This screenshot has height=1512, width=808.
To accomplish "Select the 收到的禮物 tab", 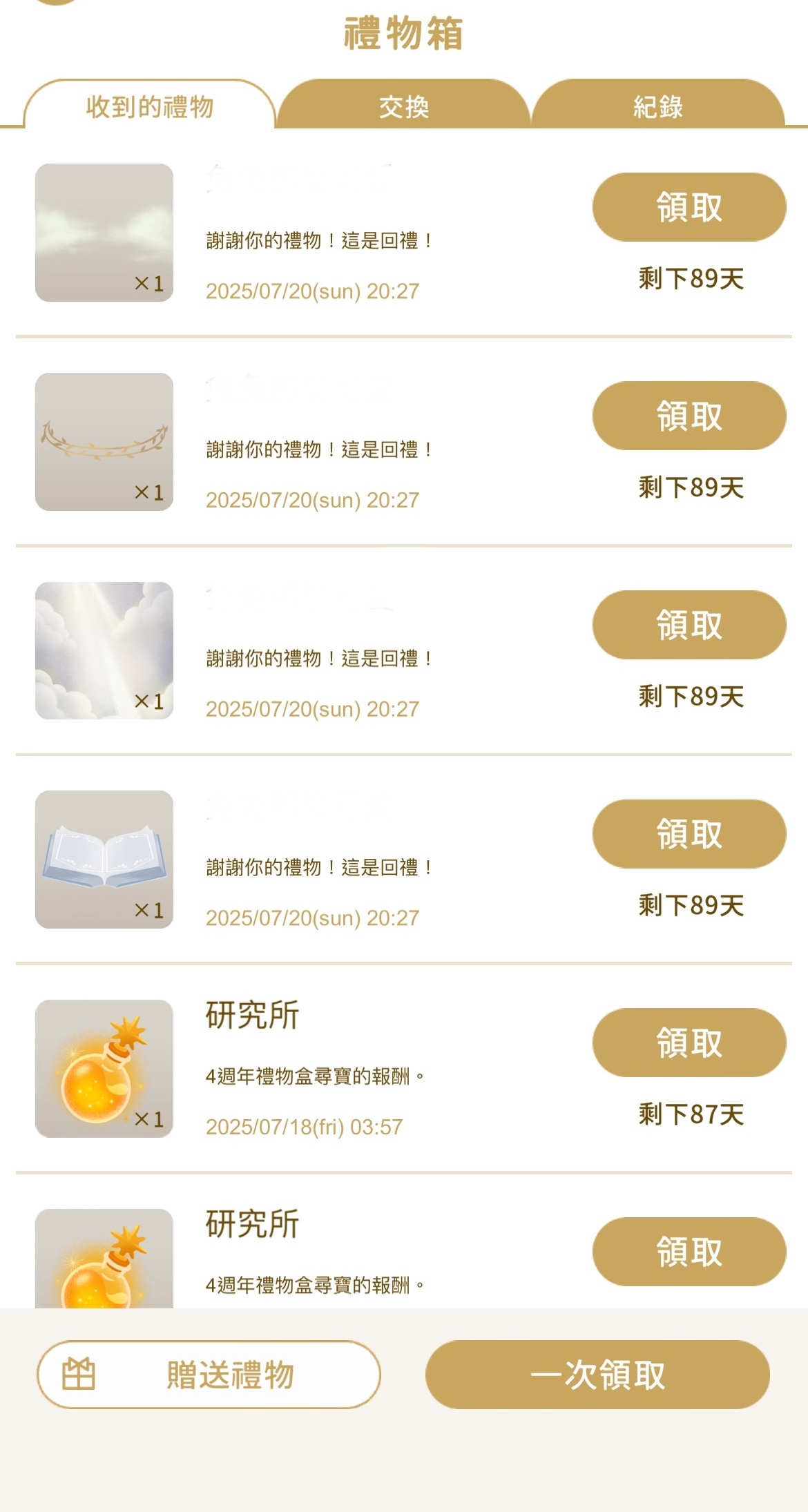I will point(150,107).
